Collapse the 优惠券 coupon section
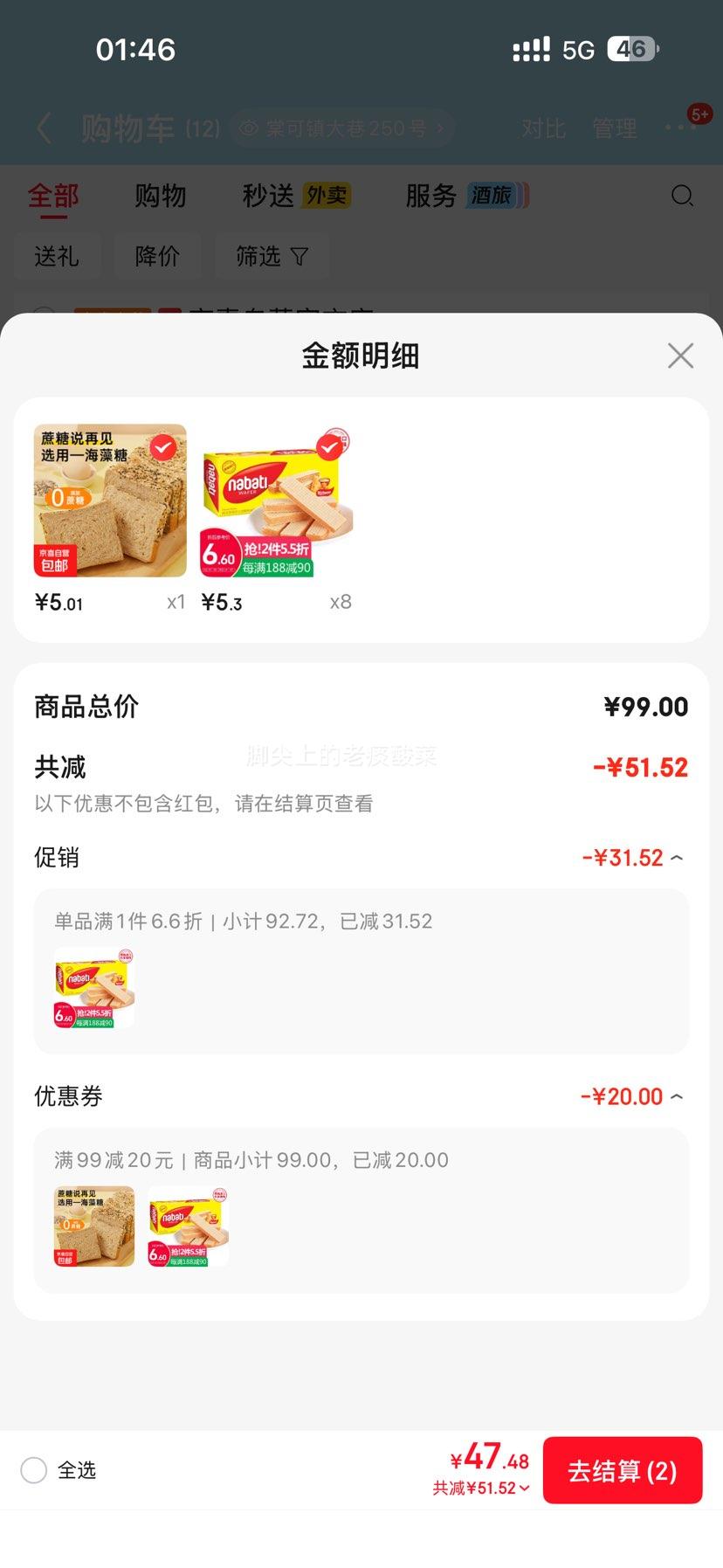Screen dimensions: 723x1568 coord(678,1095)
